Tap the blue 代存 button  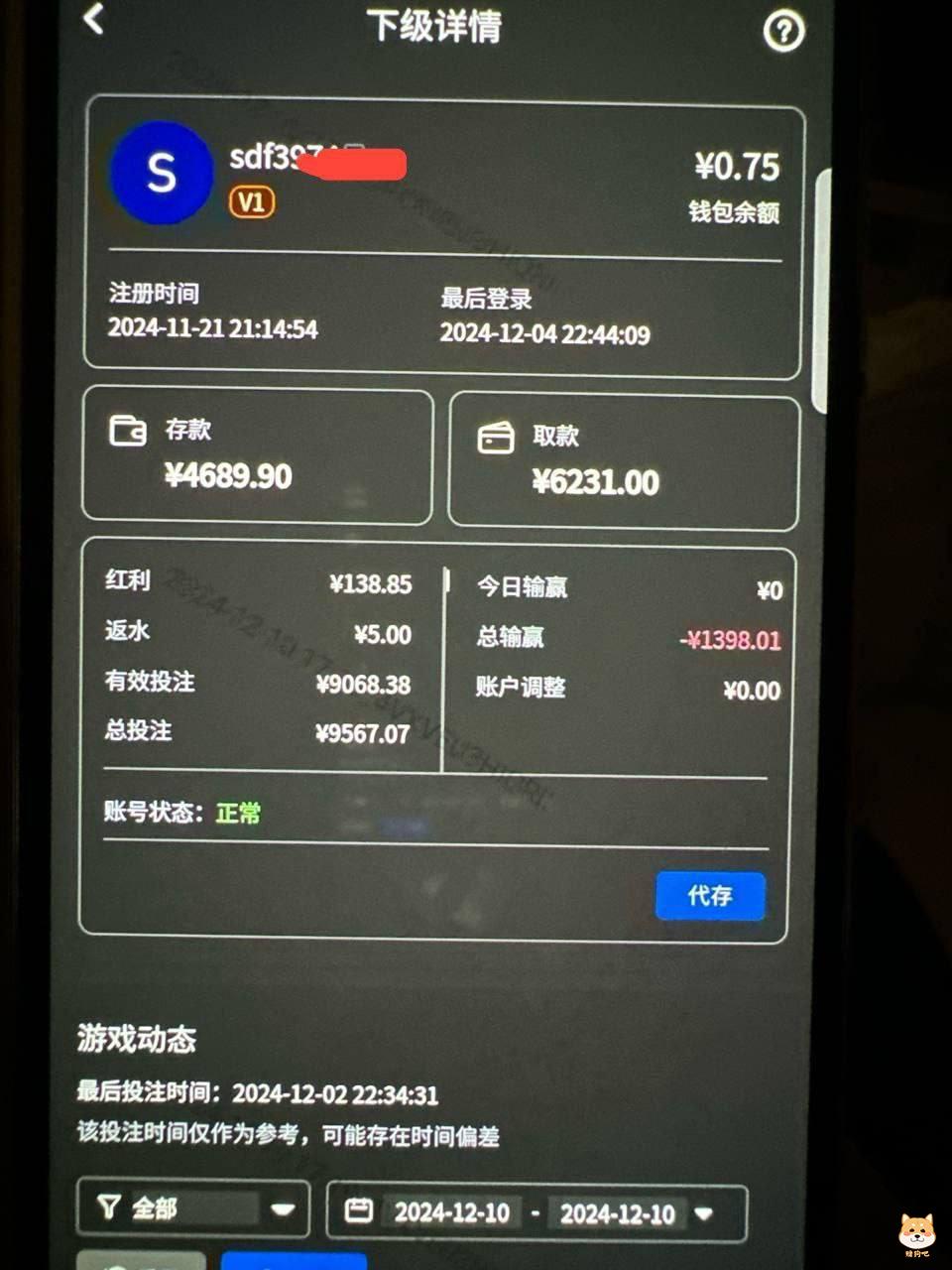(710, 896)
